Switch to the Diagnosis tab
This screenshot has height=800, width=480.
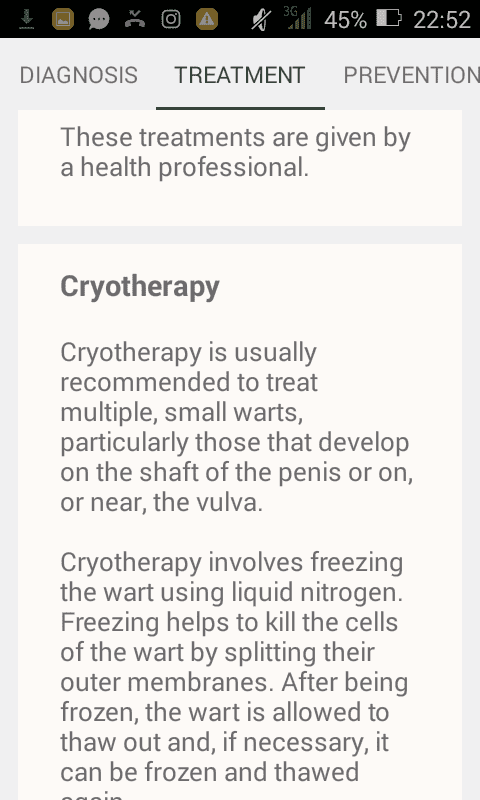[79, 75]
